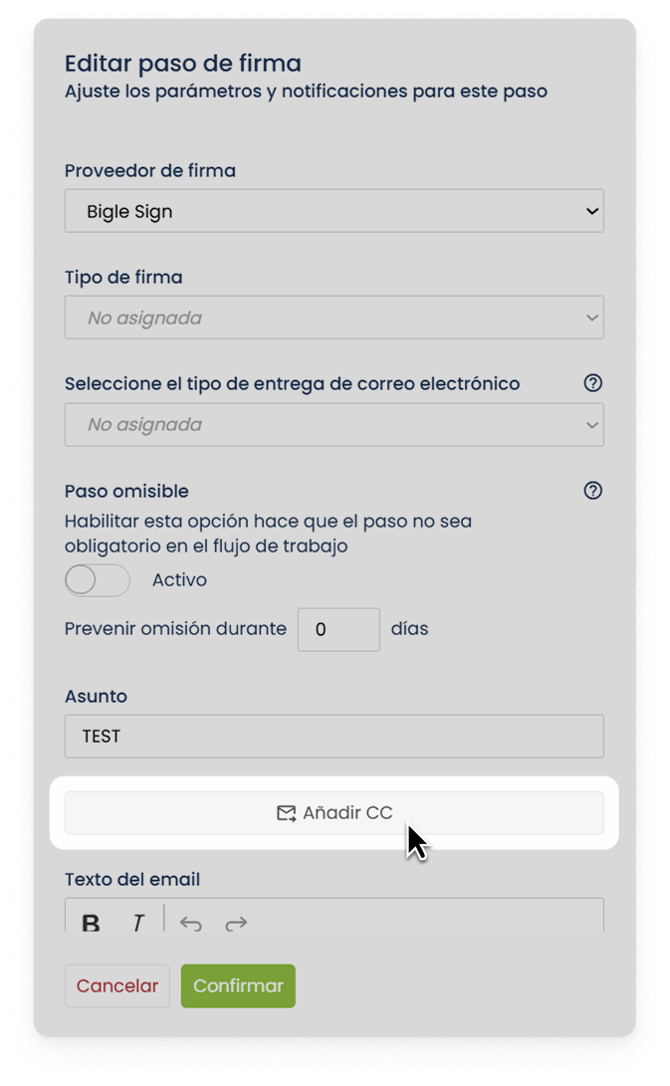Cancel editing the signature step
This screenshot has width=670, height=1086.
[x=117, y=986]
